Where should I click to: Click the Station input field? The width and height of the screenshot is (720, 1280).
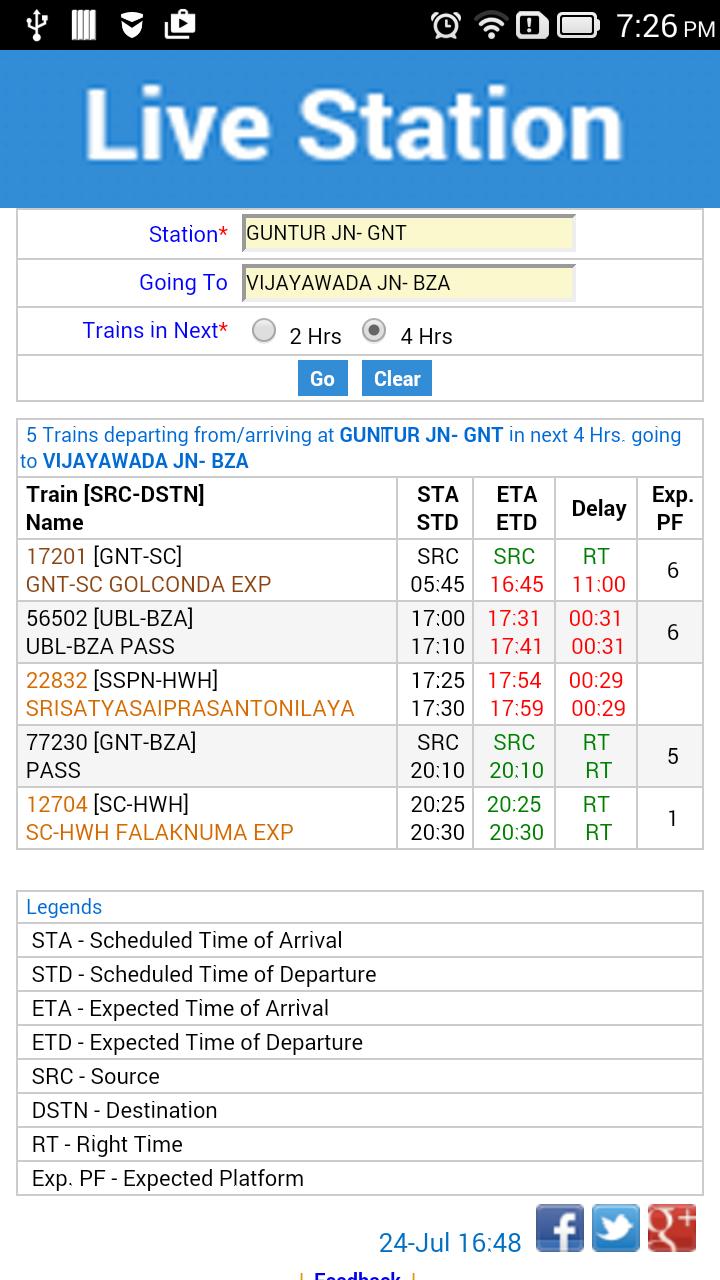pos(408,233)
